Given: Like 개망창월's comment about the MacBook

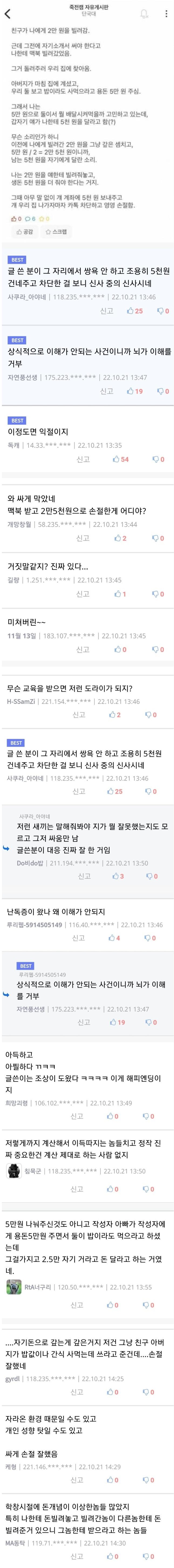Looking at the screenshot, I should (120, 538).
